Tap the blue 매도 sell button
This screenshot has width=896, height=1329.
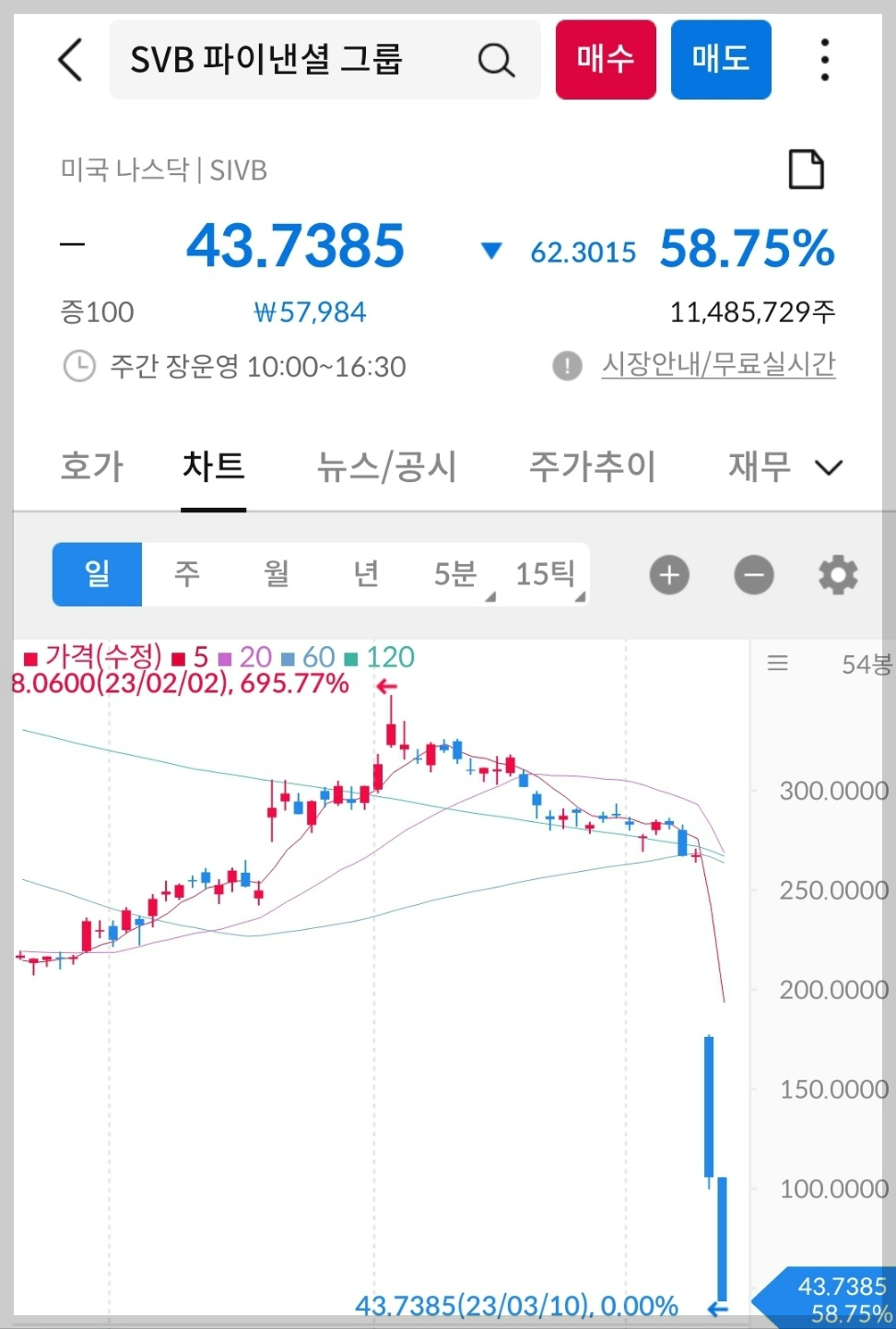coord(721,60)
